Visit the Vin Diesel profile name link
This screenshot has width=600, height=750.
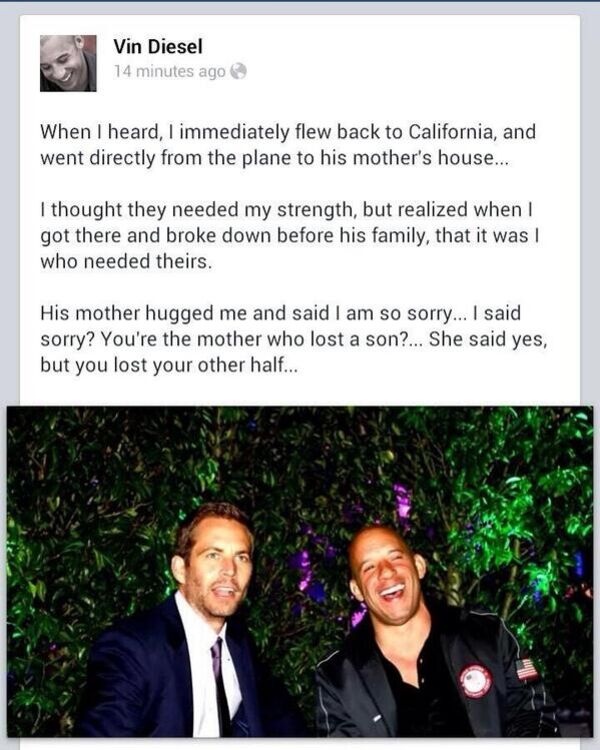click(158, 47)
